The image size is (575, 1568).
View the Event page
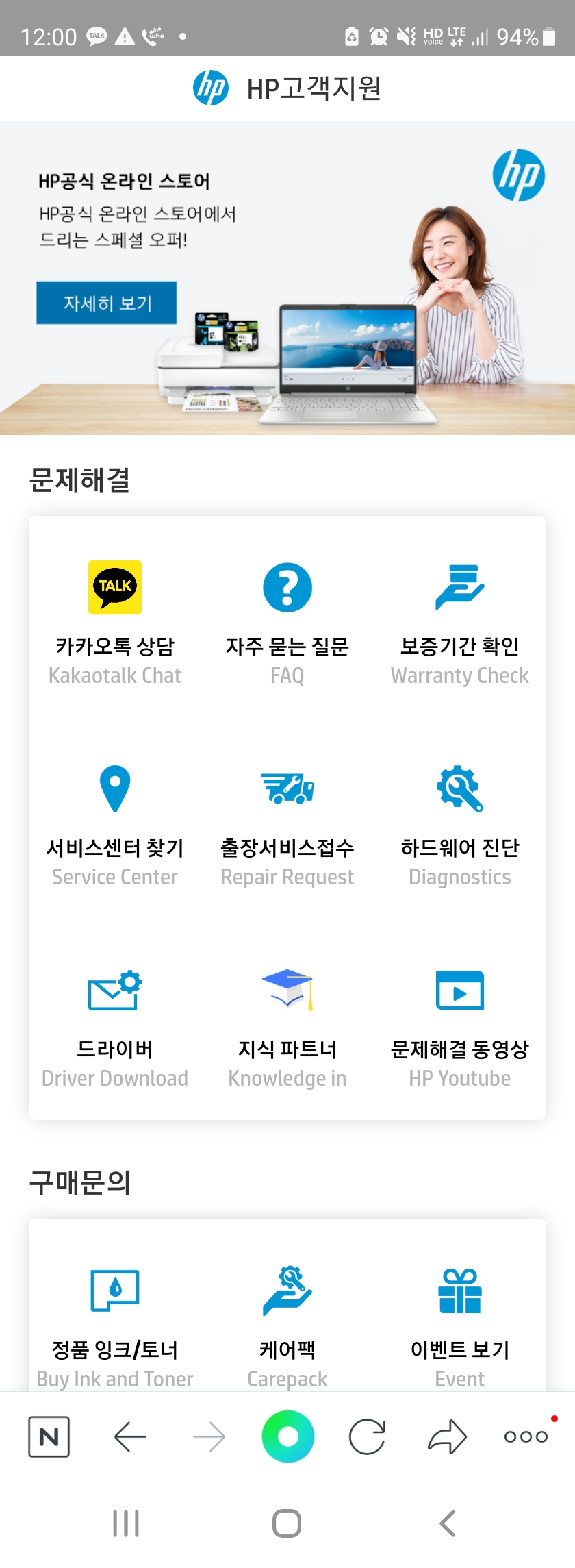[460, 1327]
